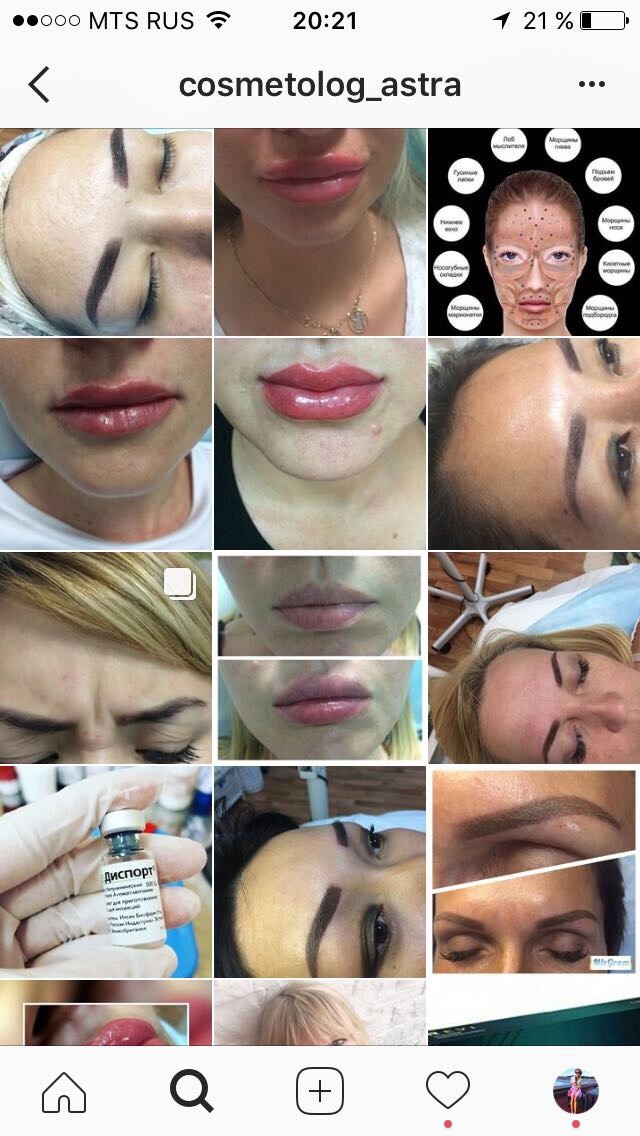640x1136 pixels.
Task: Create a new post with plus button
Action: (320, 1090)
